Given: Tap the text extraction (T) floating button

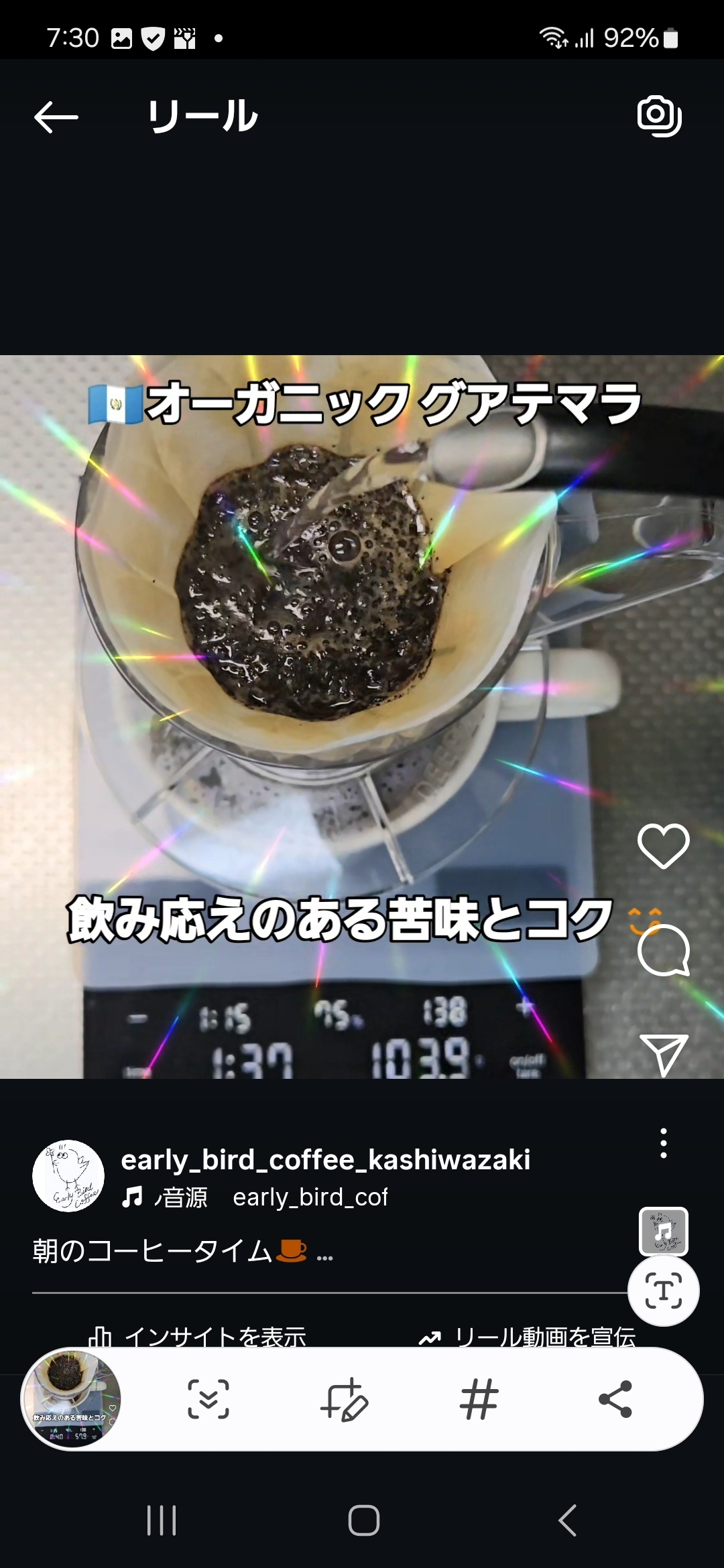Looking at the screenshot, I should [x=663, y=1291].
